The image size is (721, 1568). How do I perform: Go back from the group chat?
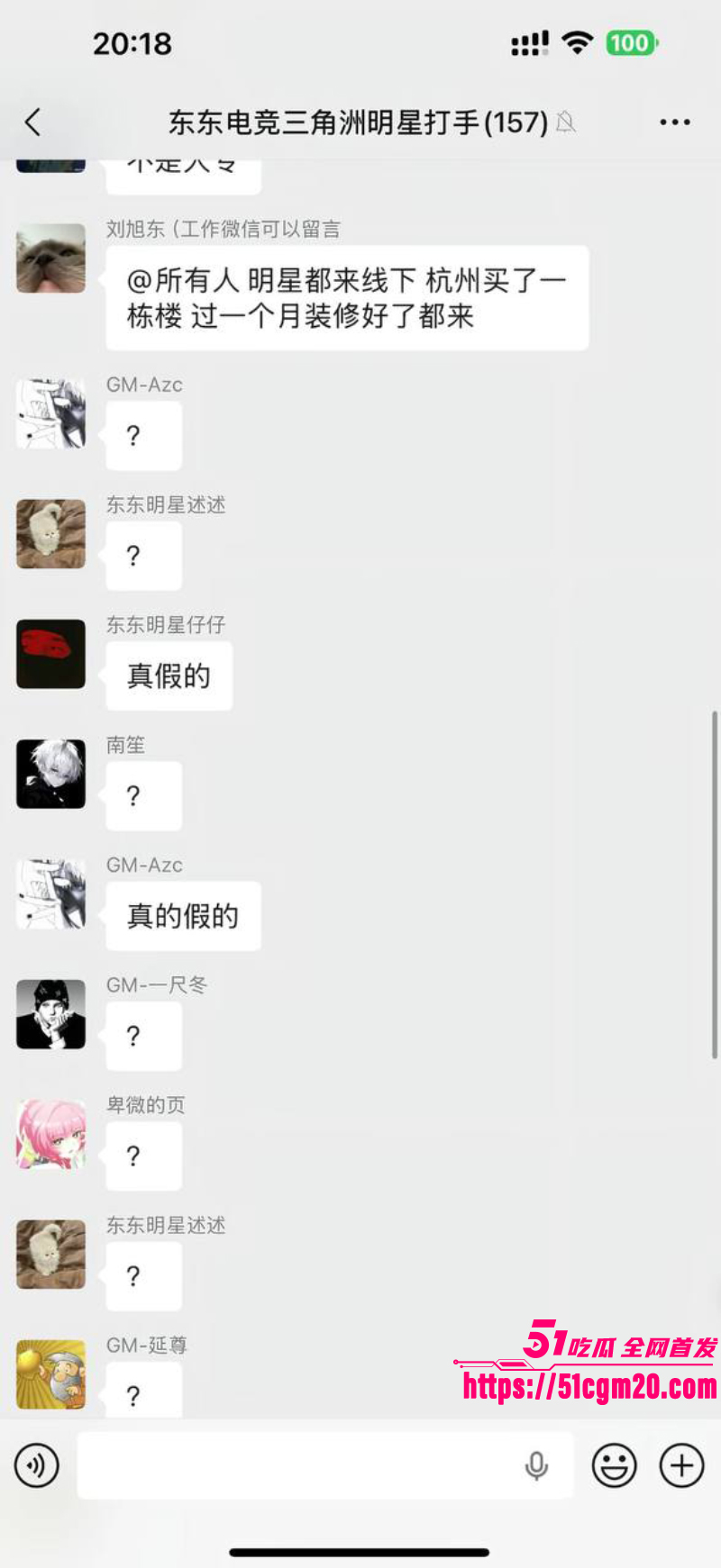(33, 122)
